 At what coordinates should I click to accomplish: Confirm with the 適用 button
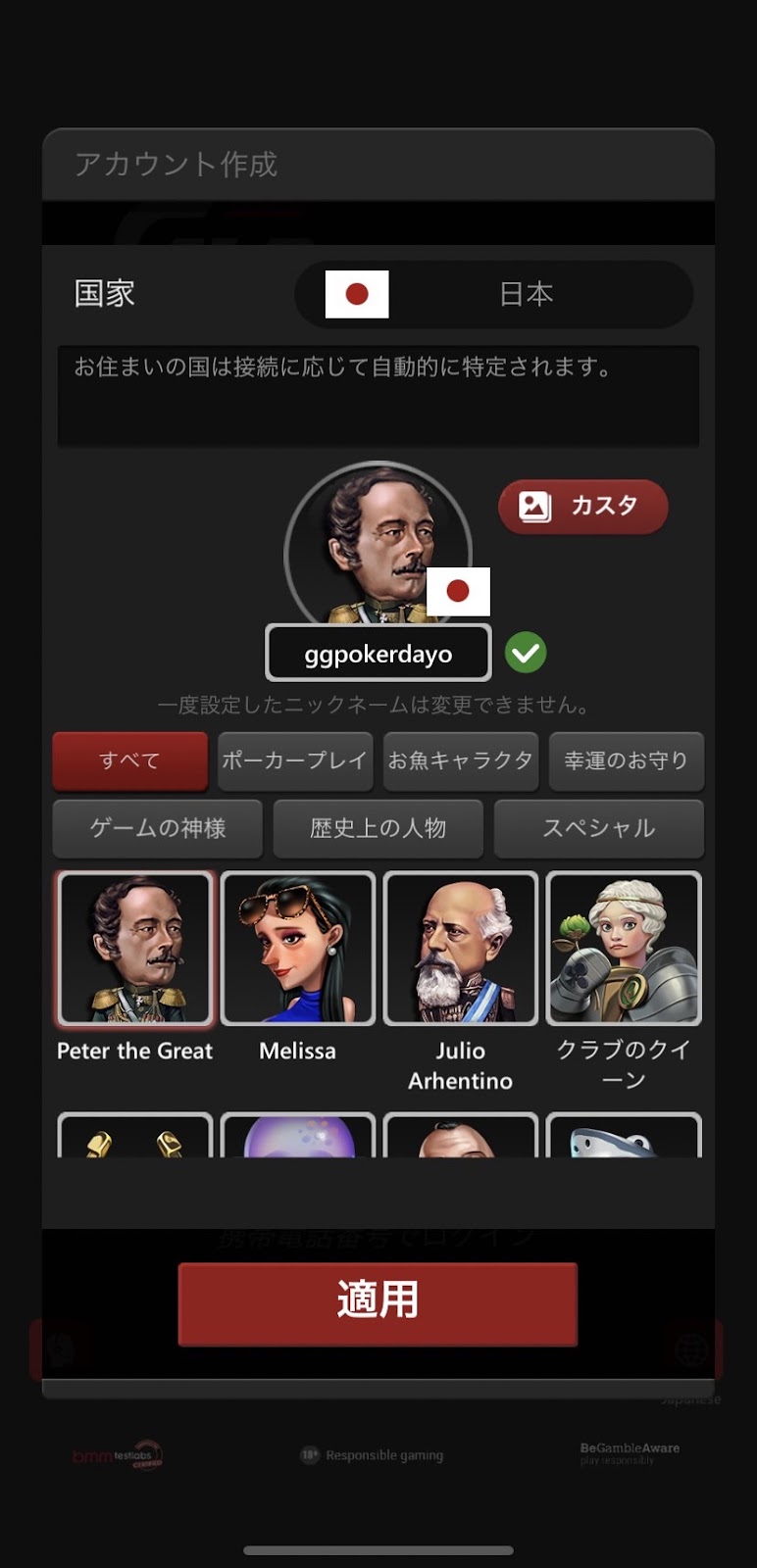(378, 1302)
